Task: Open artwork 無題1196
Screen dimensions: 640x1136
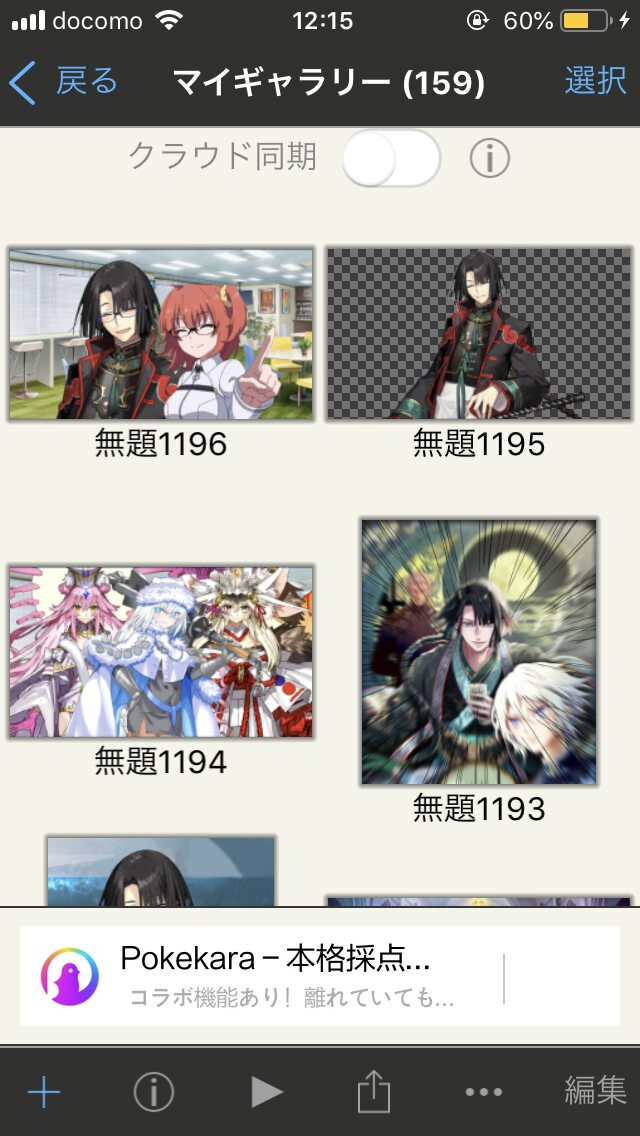Action: pyautogui.click(x=161, y=334)
